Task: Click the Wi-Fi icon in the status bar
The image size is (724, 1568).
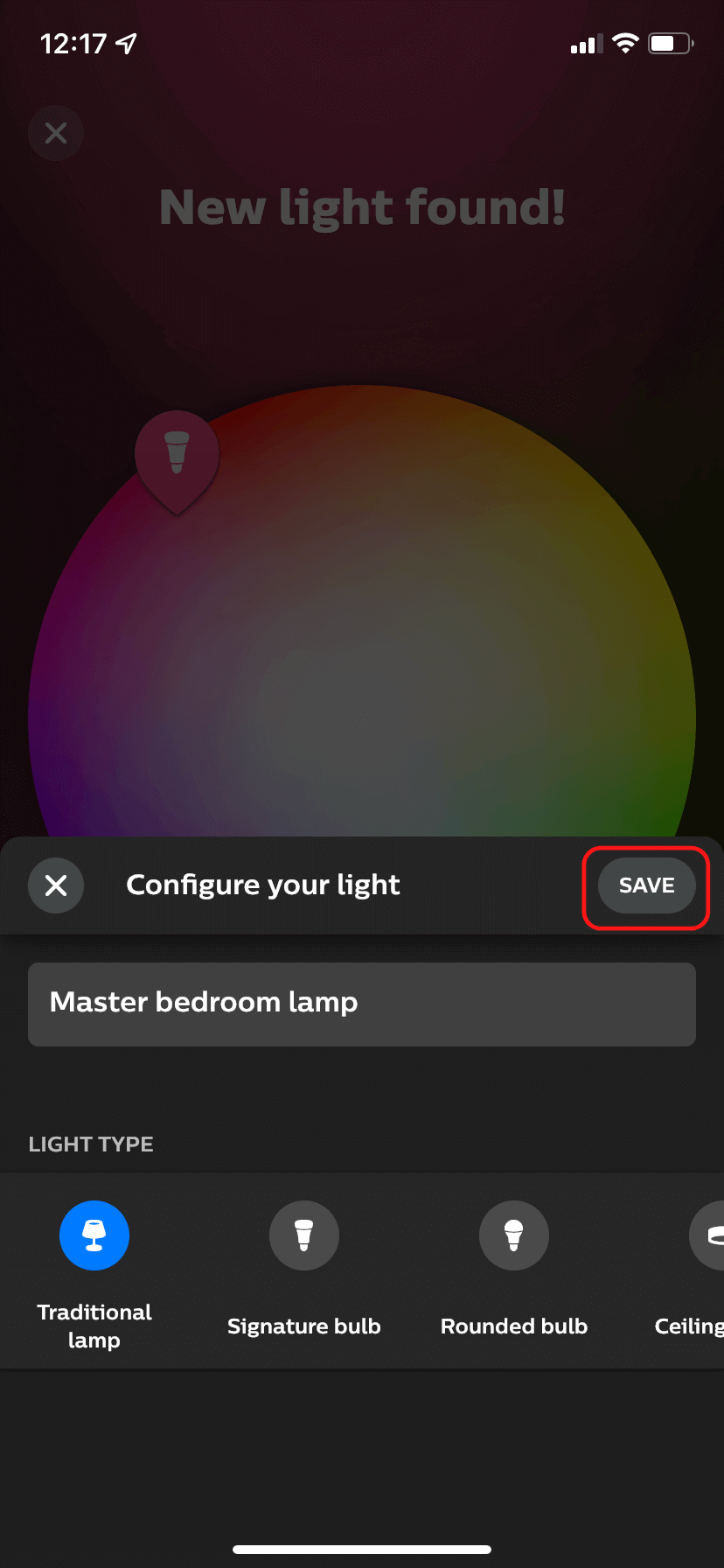Action: 624,43
